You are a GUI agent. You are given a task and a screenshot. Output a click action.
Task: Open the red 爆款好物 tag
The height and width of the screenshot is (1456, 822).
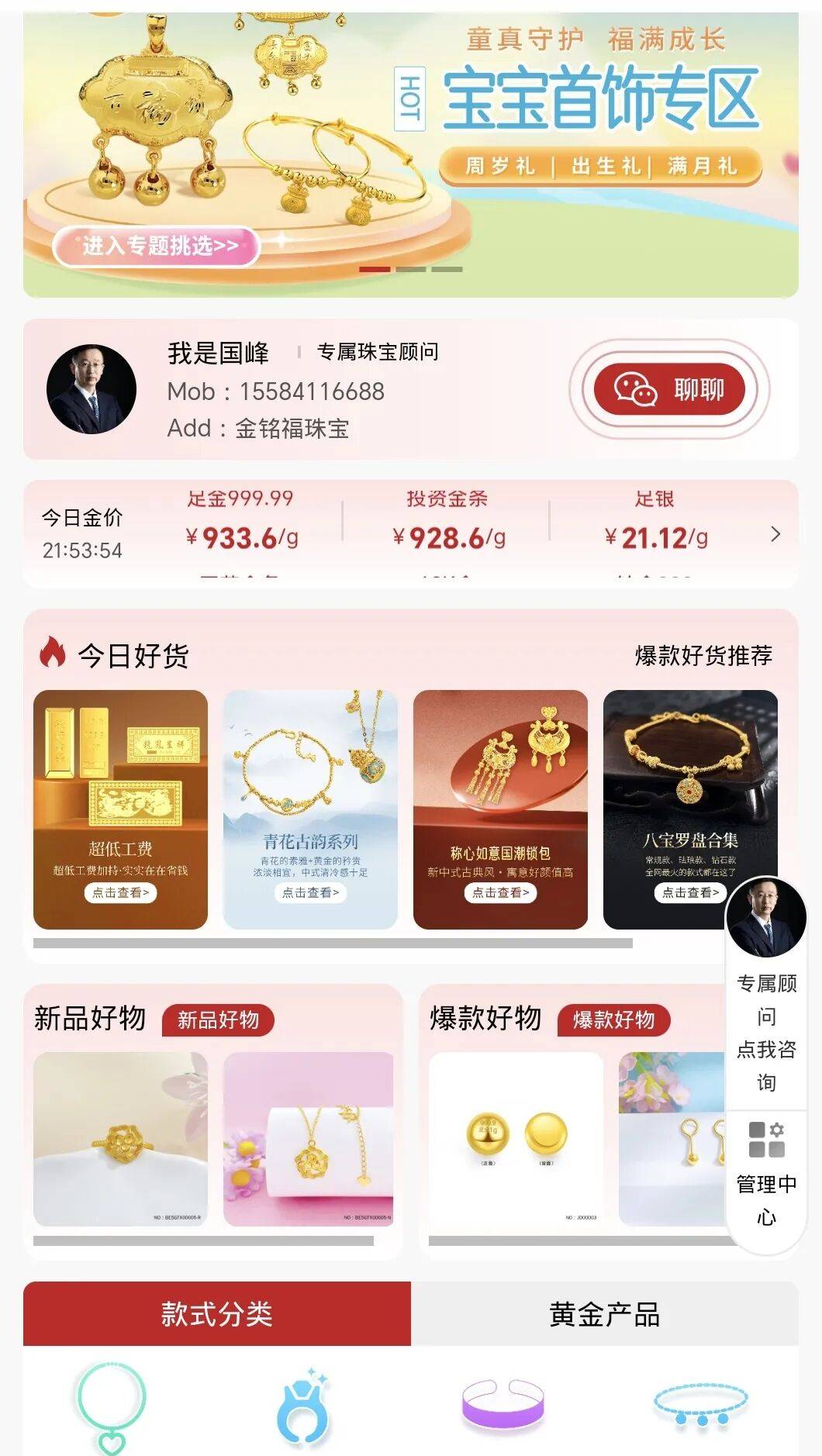point(613,1020)
